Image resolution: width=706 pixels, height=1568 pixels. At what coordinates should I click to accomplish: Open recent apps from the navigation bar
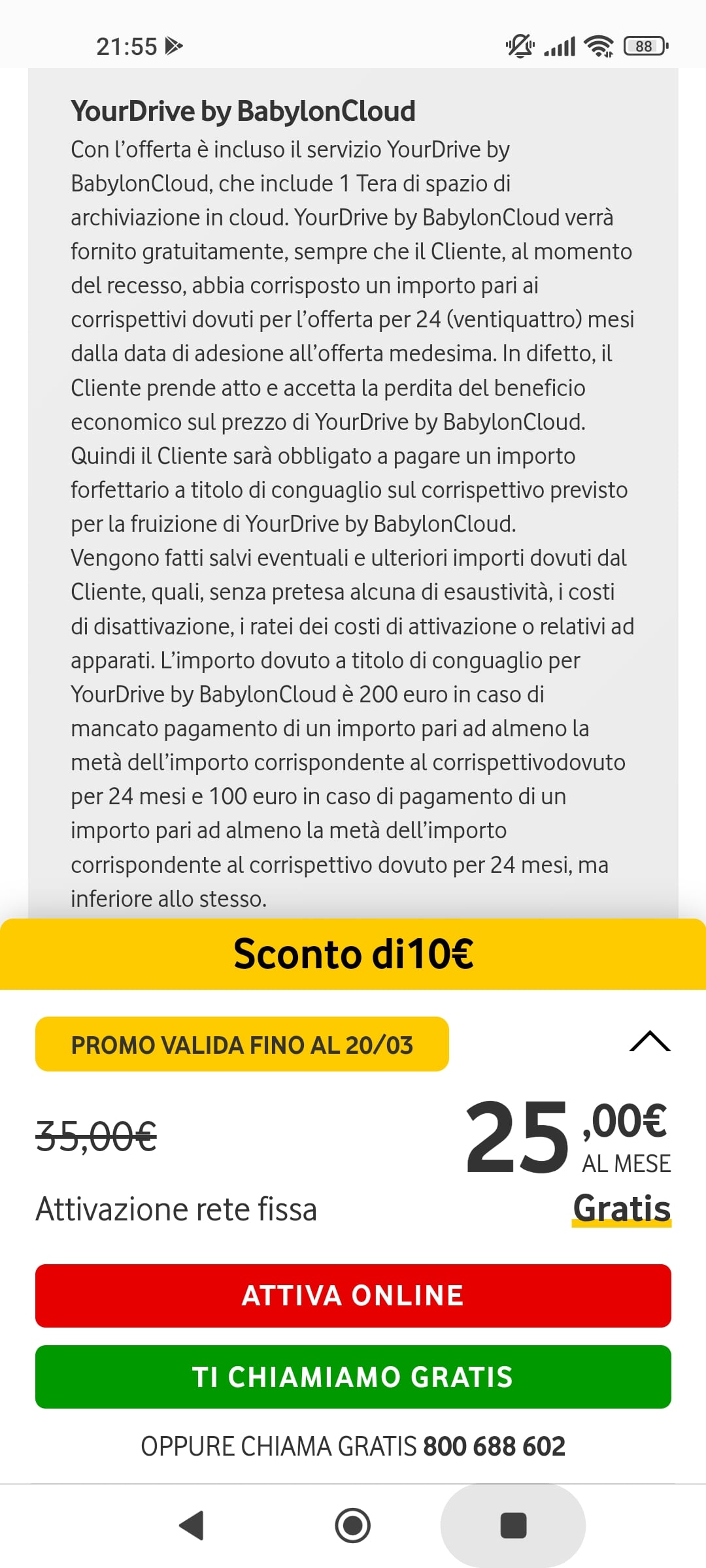513,1526
